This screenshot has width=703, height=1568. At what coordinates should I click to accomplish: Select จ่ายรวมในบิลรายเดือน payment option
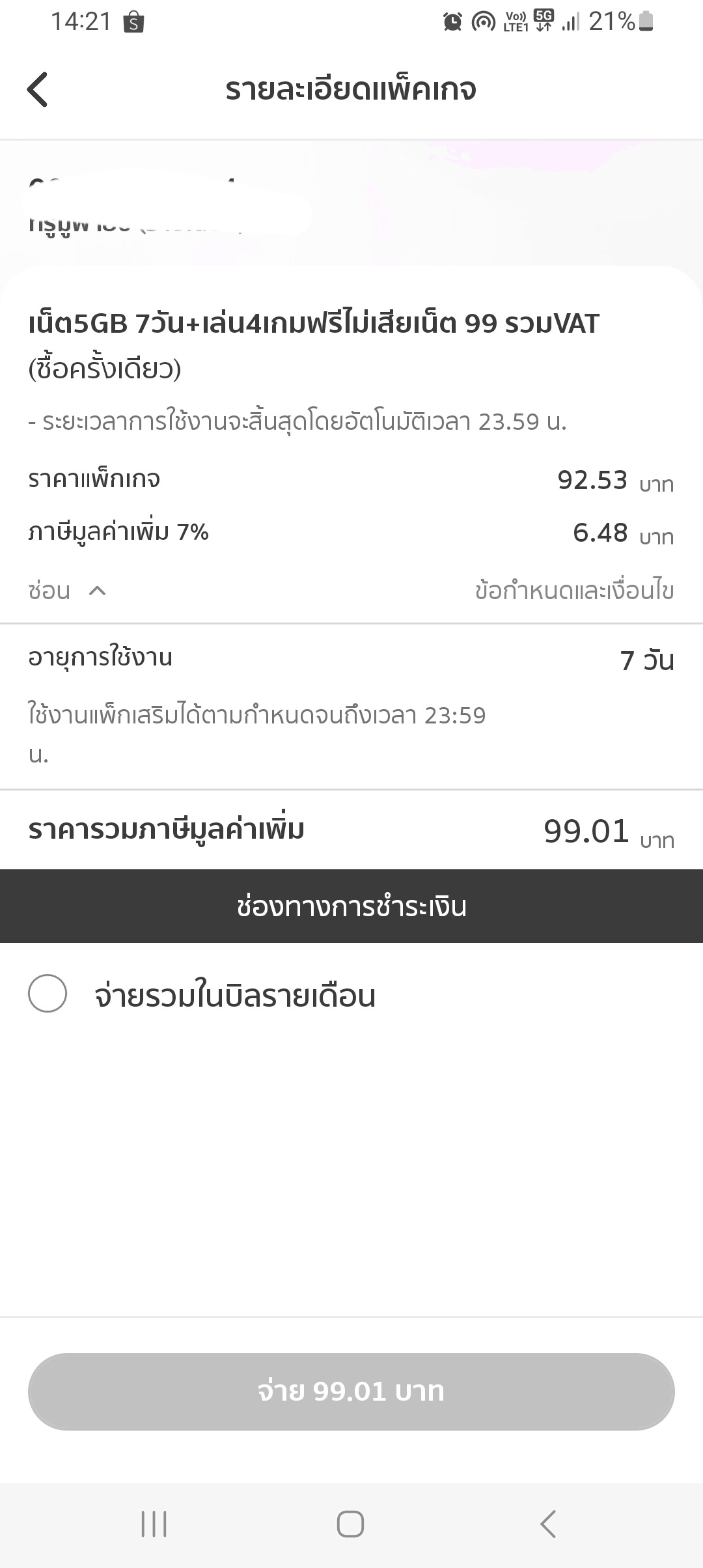coord(48,994)
